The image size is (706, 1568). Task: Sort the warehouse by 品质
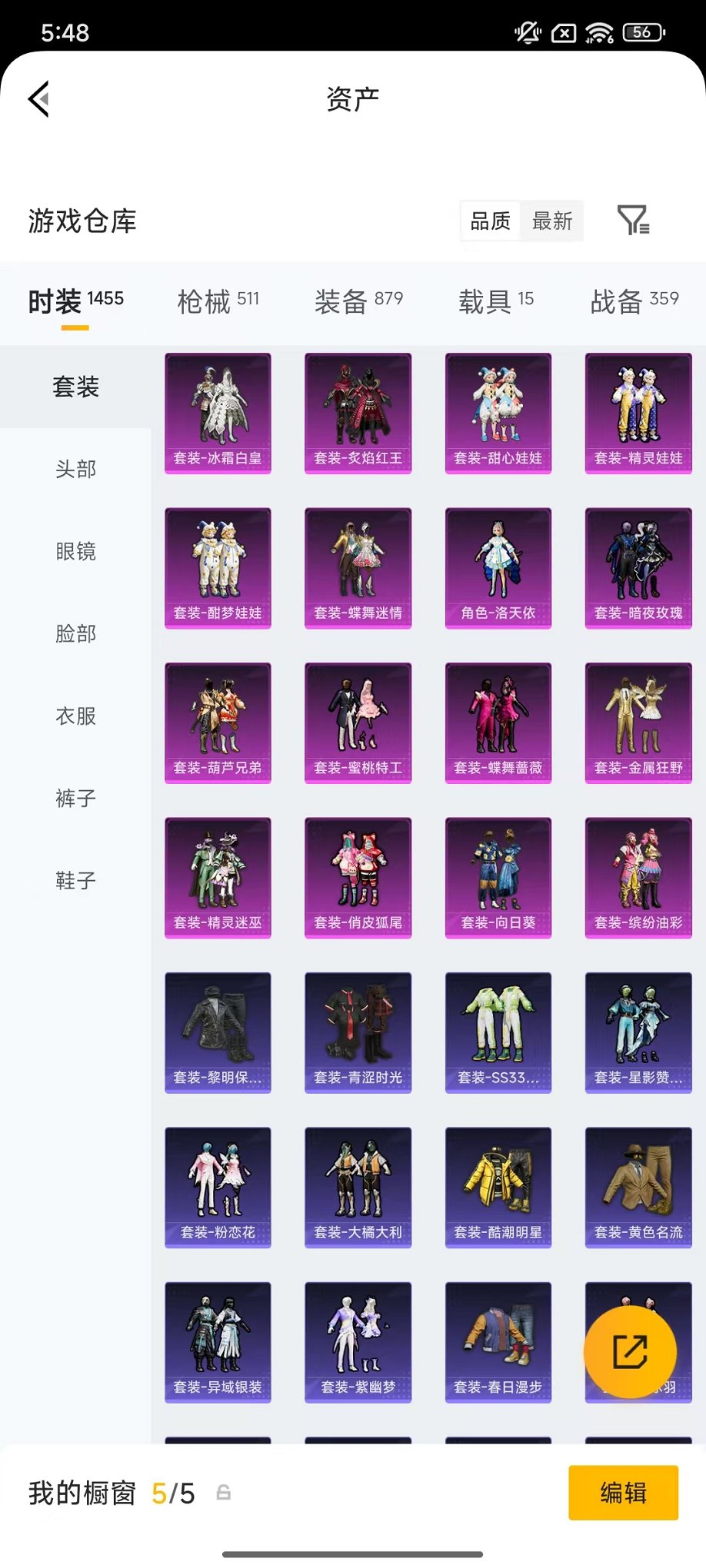[x=490, y=221]
